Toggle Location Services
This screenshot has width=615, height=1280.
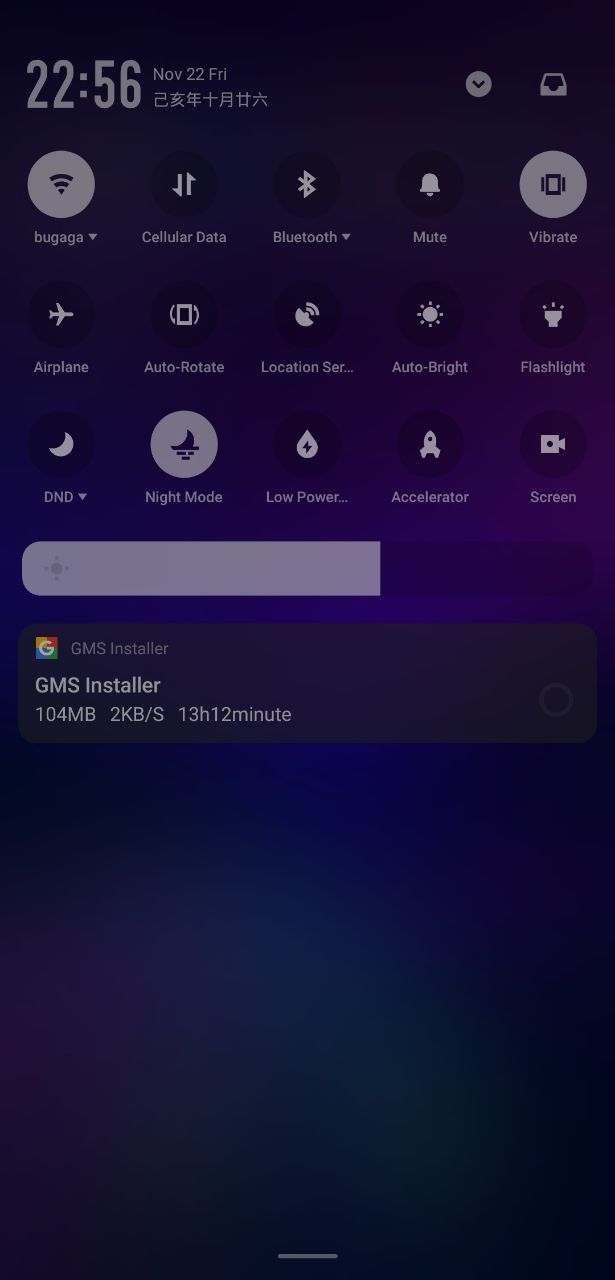pos(307,314)
